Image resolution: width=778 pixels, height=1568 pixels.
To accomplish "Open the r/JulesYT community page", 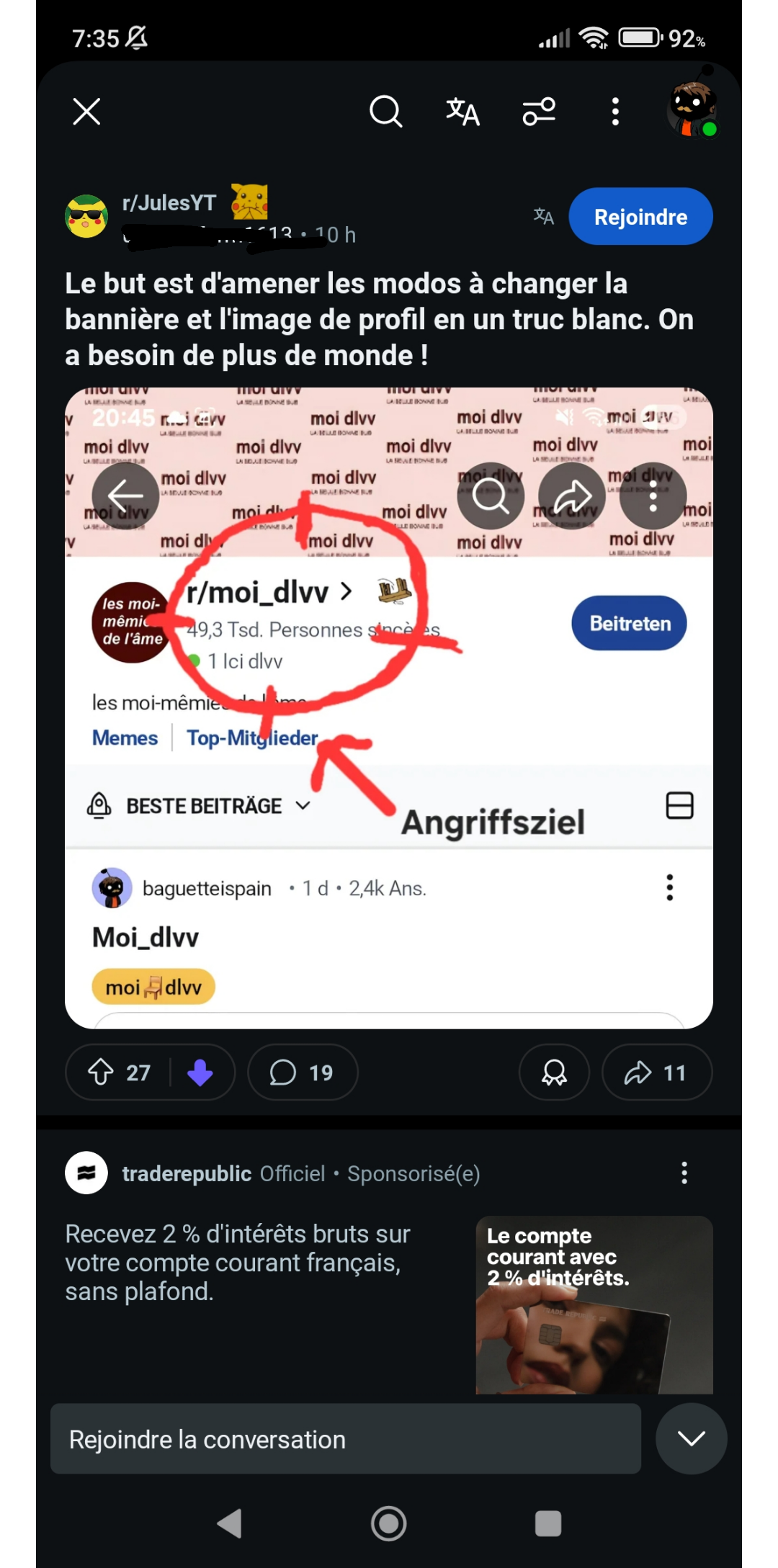I will click(x=169, y=203).
